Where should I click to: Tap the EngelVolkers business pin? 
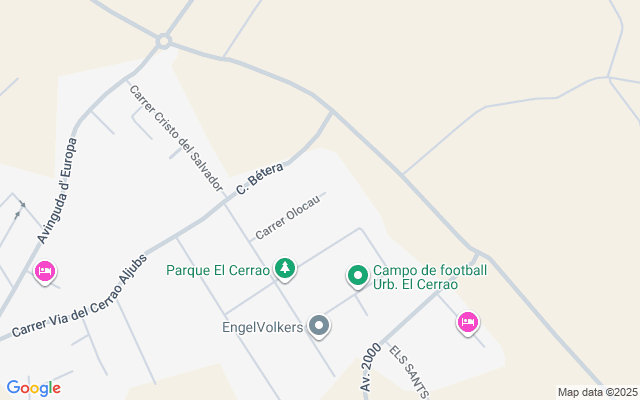[x=319, y=326]
